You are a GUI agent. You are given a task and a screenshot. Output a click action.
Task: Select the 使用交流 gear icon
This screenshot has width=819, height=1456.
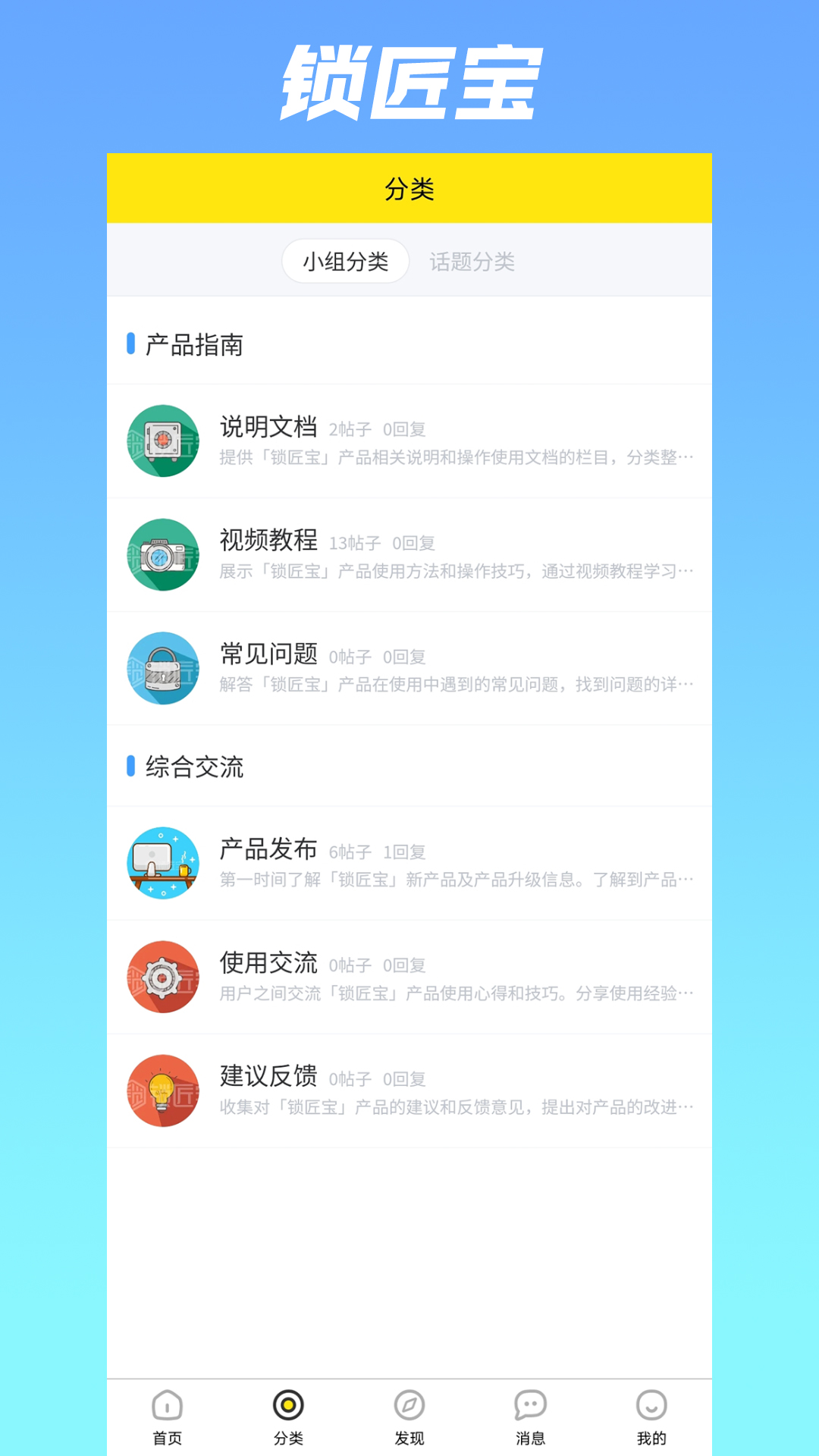pos(162,977)
